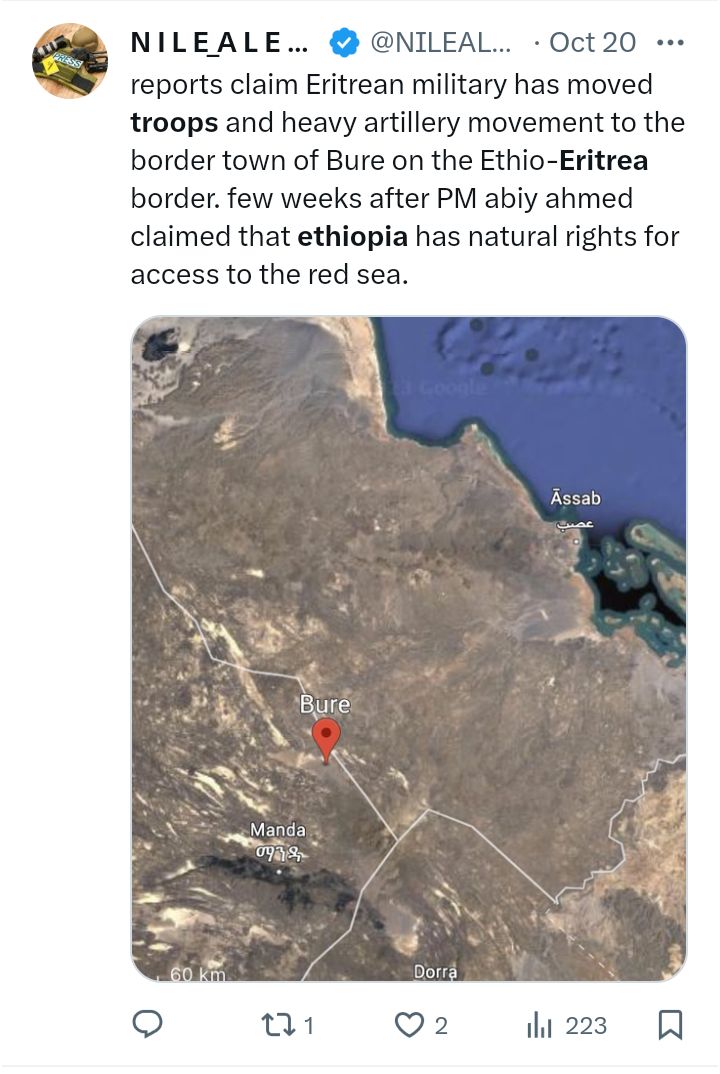Bookmark this tweet
Image resolution: width=720 pixels, height=1074 pixels.
pyautogui.click(x=671, y=1025)
